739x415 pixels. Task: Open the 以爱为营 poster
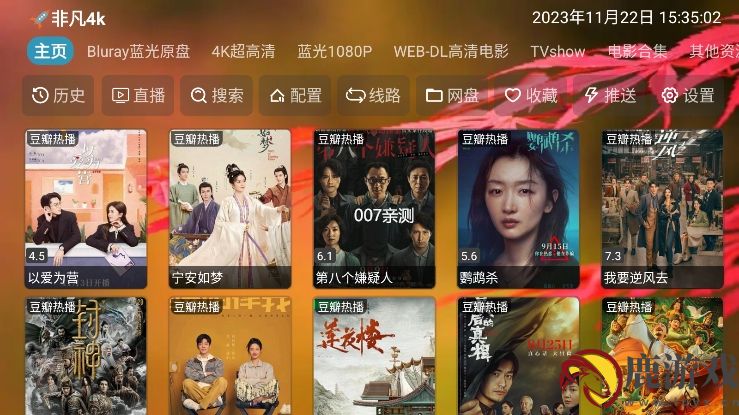[x=86, y=208]
